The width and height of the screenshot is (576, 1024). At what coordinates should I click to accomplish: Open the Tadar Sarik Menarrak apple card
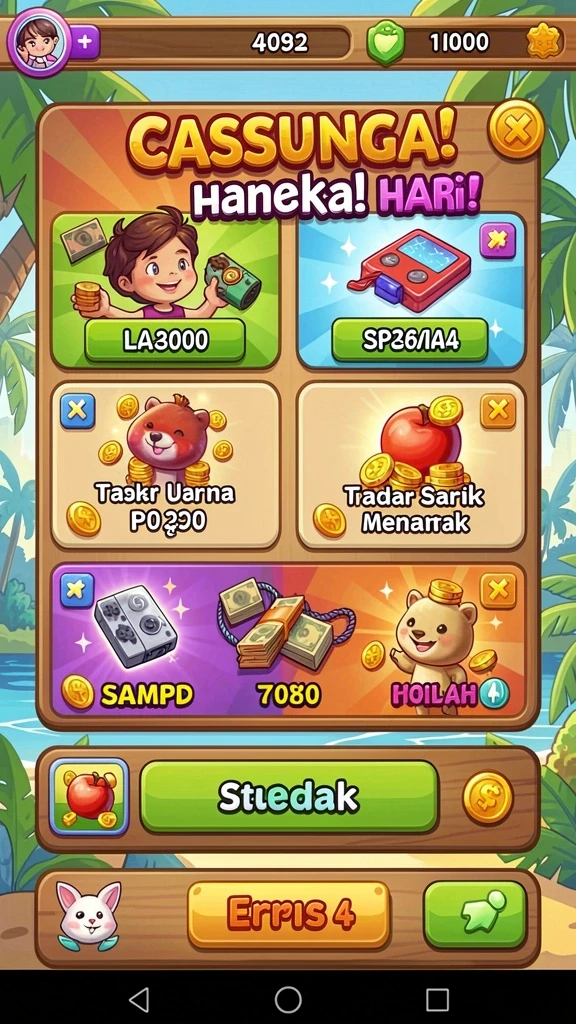point(411,466)
